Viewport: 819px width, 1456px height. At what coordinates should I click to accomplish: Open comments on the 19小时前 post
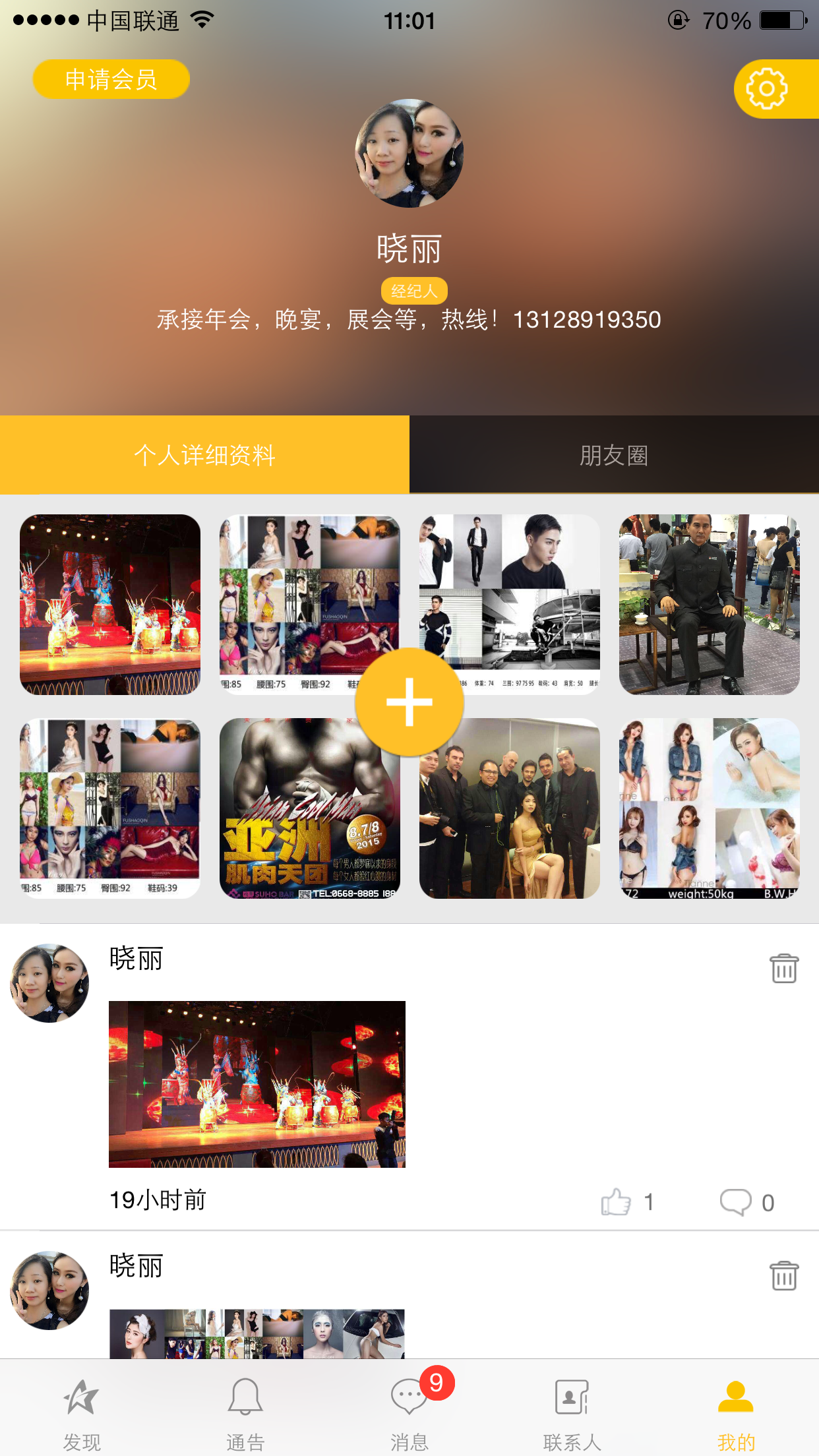click(739, 1201)
